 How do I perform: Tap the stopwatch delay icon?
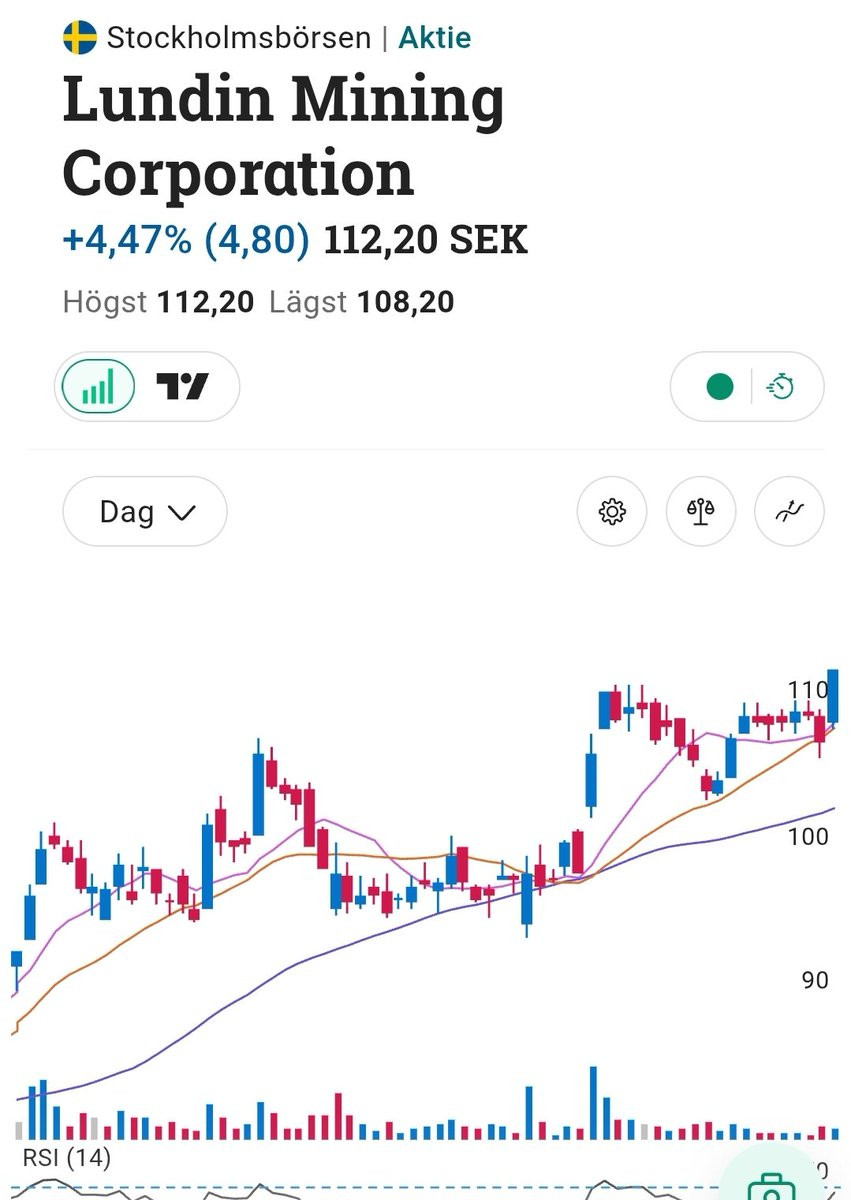click(780, 386)
